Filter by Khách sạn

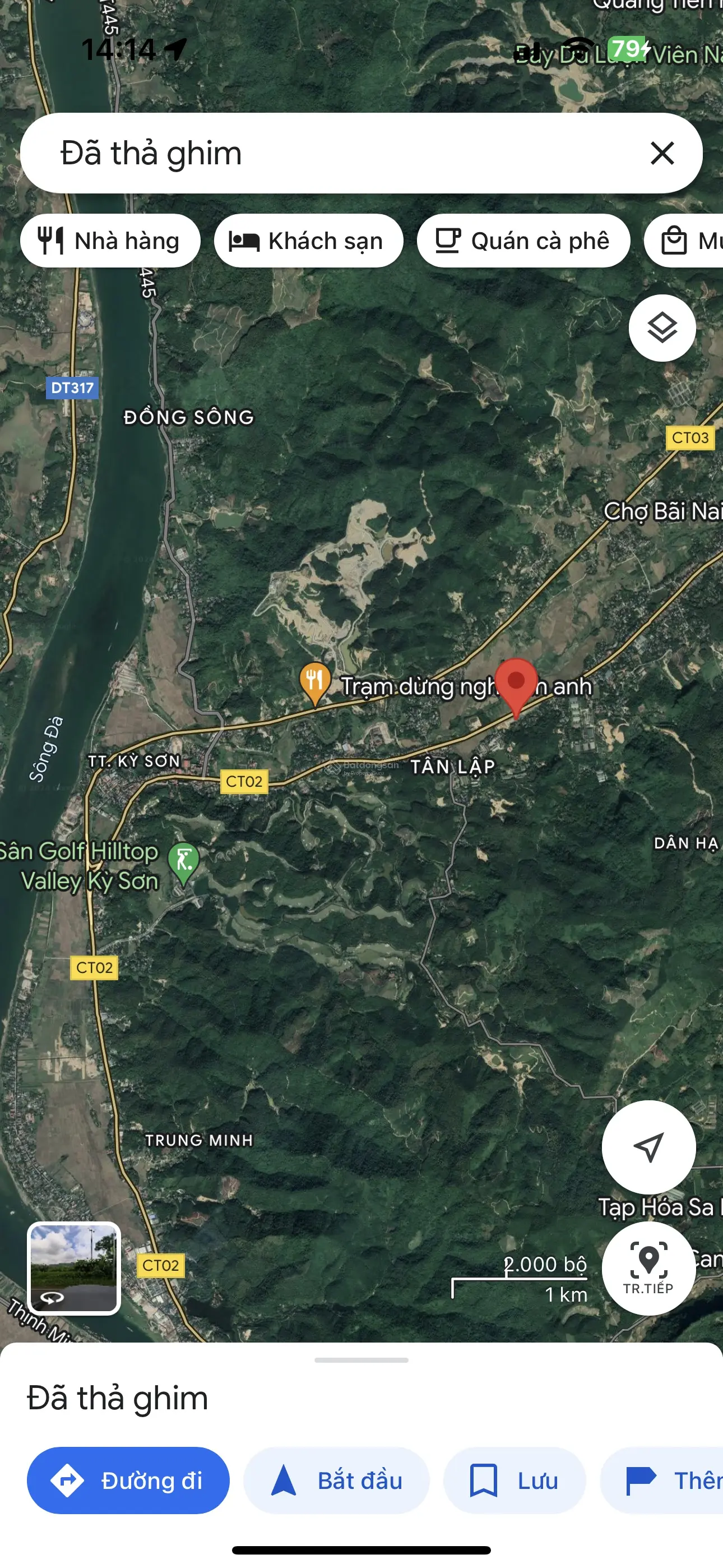click(308, 241)
